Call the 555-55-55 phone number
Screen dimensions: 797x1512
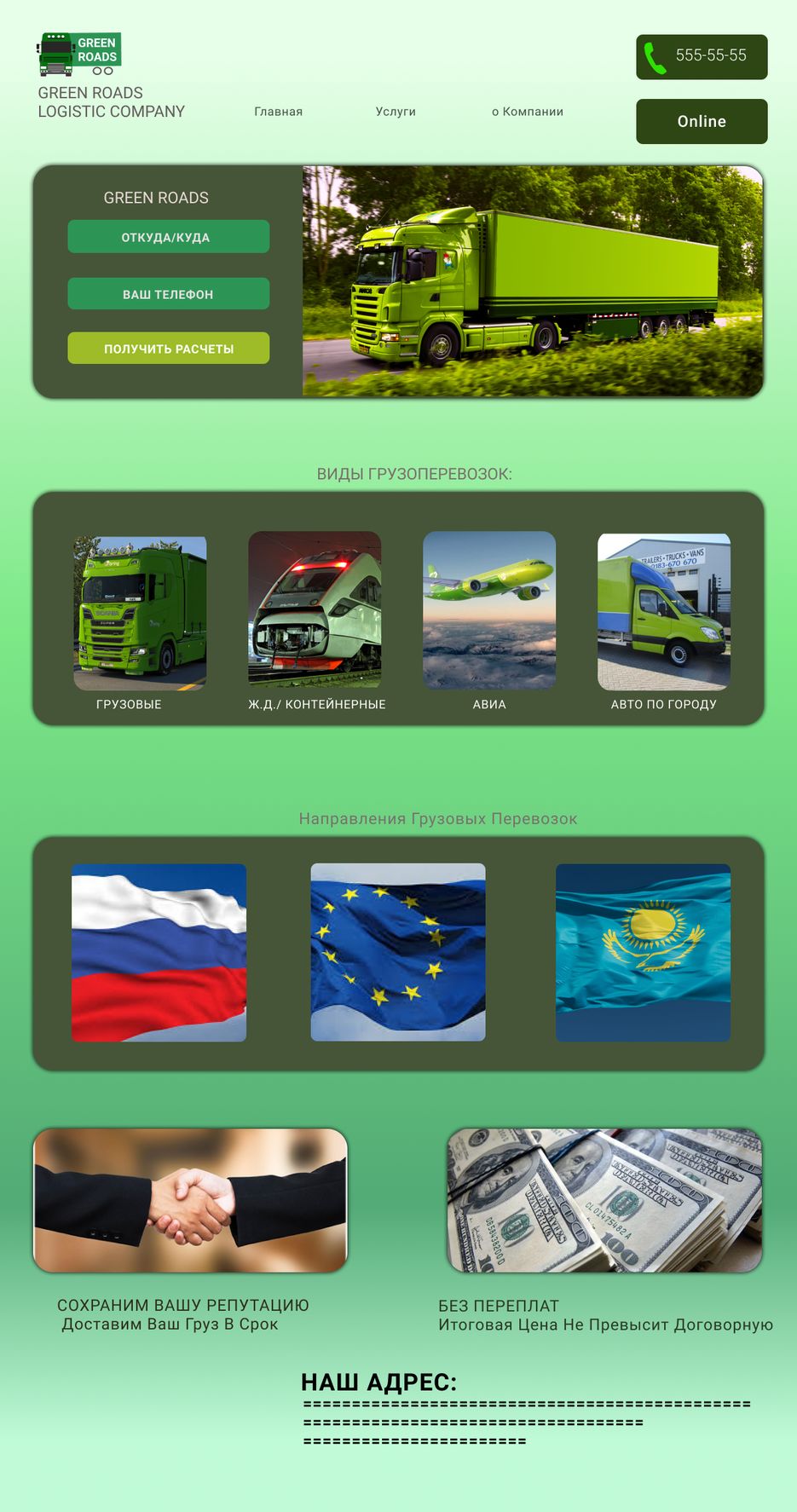(702, 57)
